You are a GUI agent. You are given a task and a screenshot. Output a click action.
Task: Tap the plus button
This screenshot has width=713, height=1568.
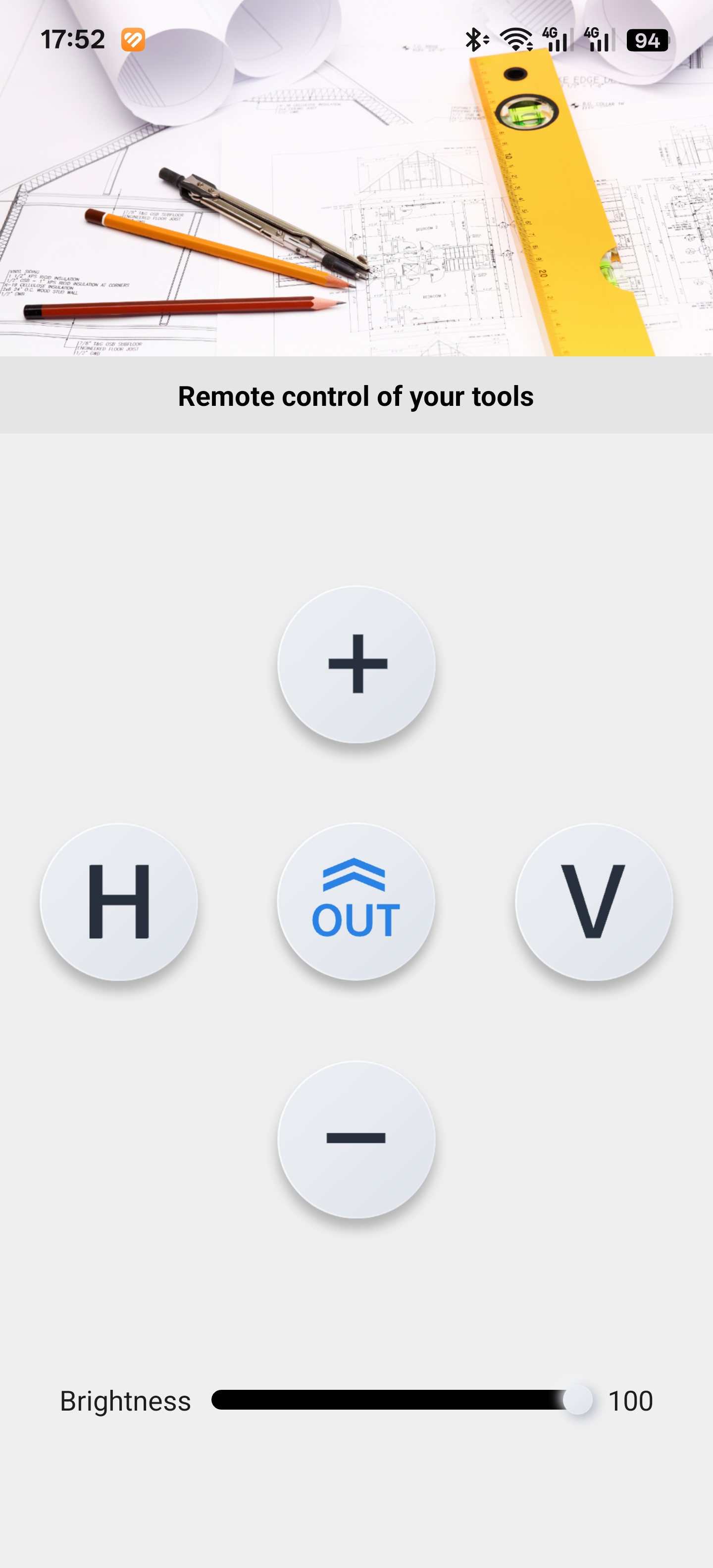356,664
